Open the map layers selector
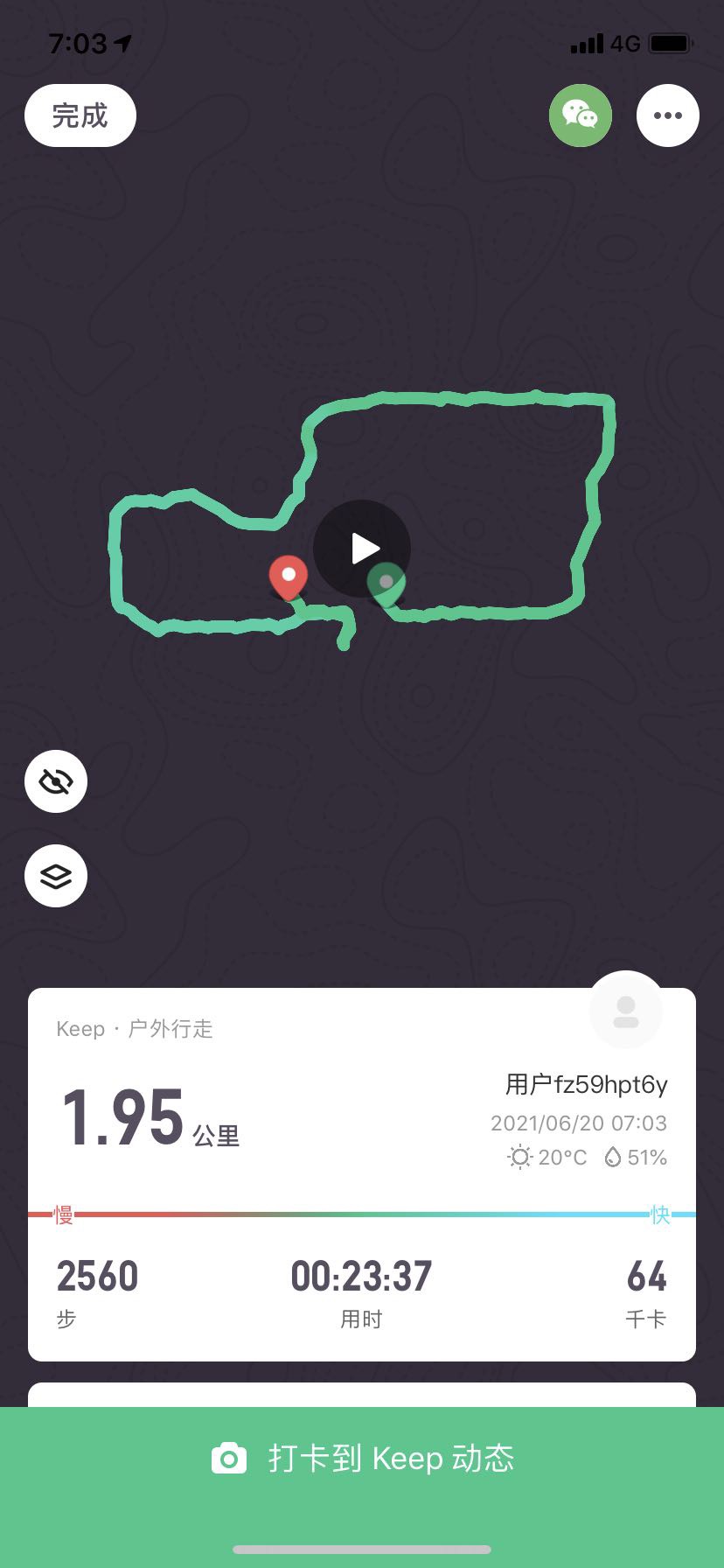The height and width of the screenshot is (1568, 724). tap(56, 876)
